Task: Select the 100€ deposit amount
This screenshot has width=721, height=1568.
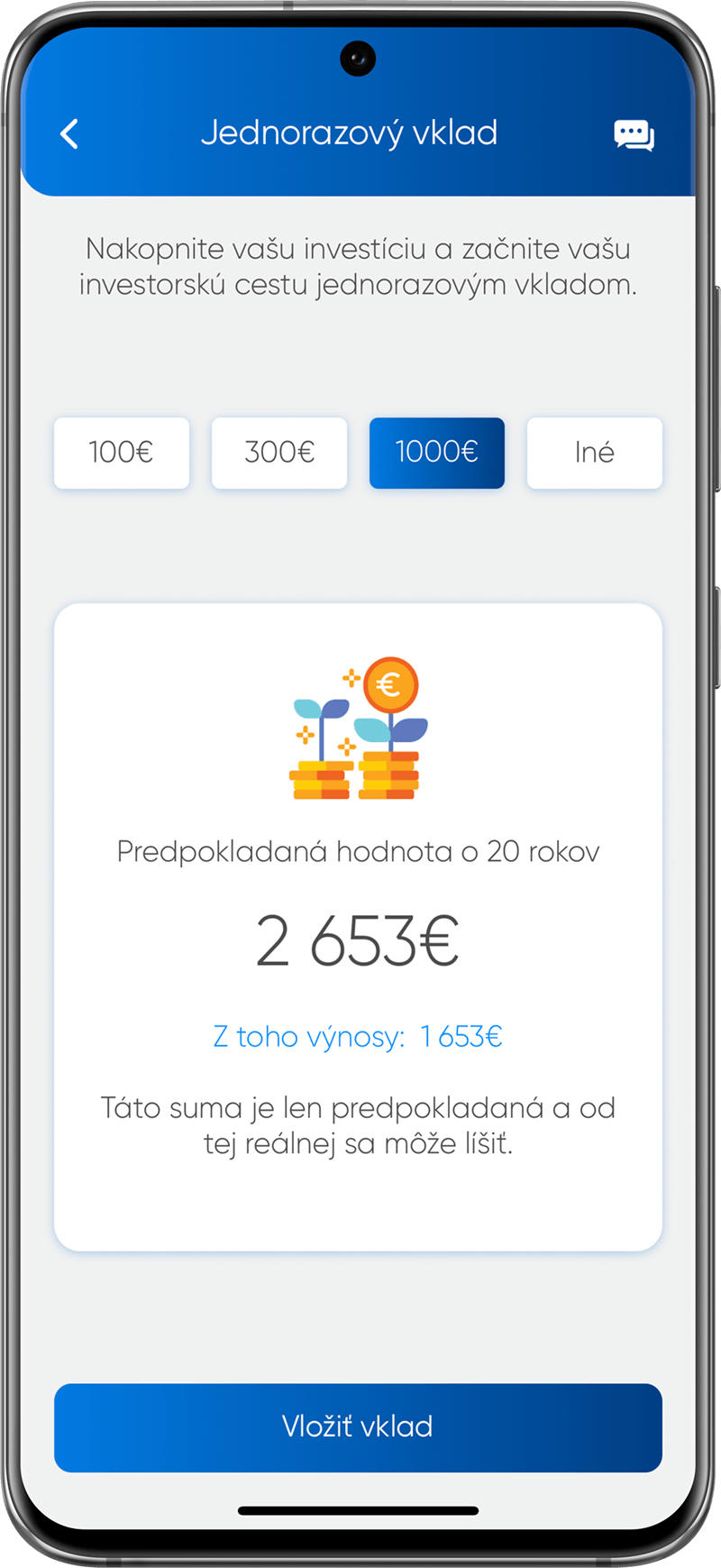Action: click(x=122, y=453)
